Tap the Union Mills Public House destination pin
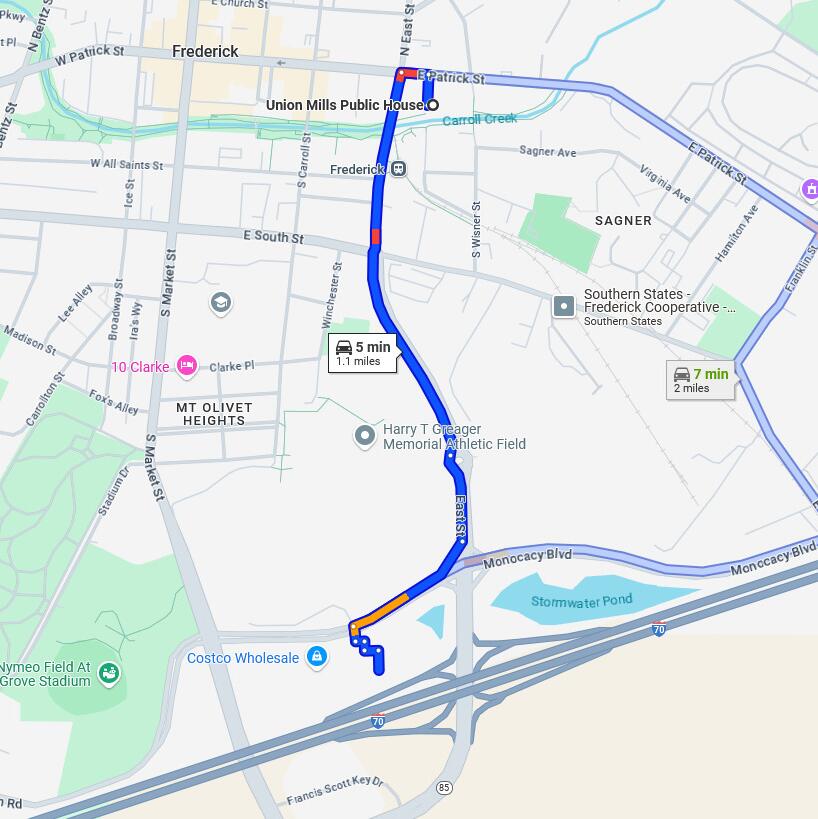The image size is (818, 819). click(x=433, y=105)
